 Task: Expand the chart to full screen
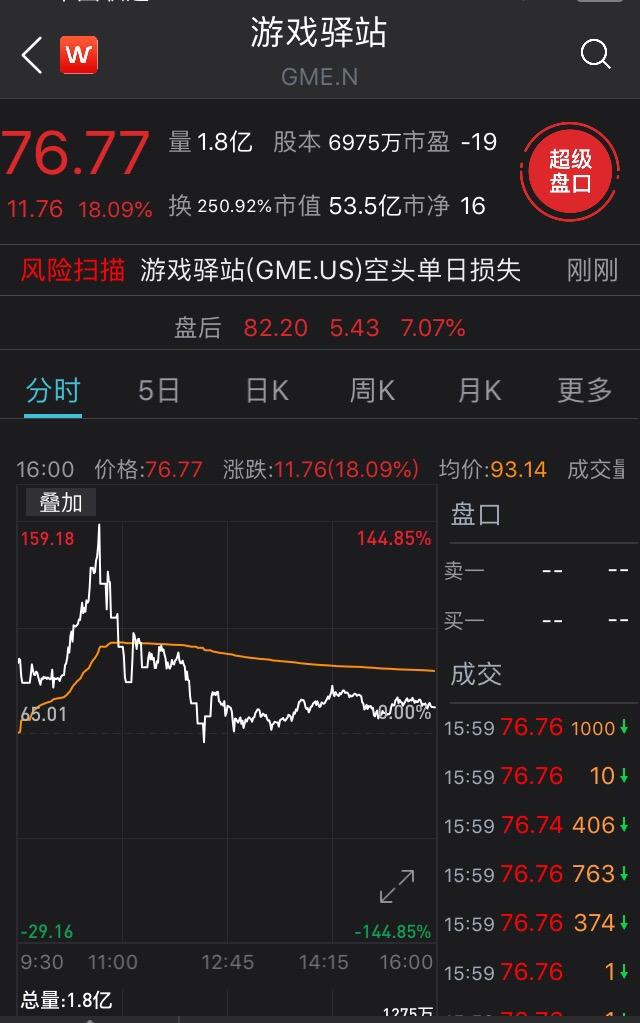397,886
